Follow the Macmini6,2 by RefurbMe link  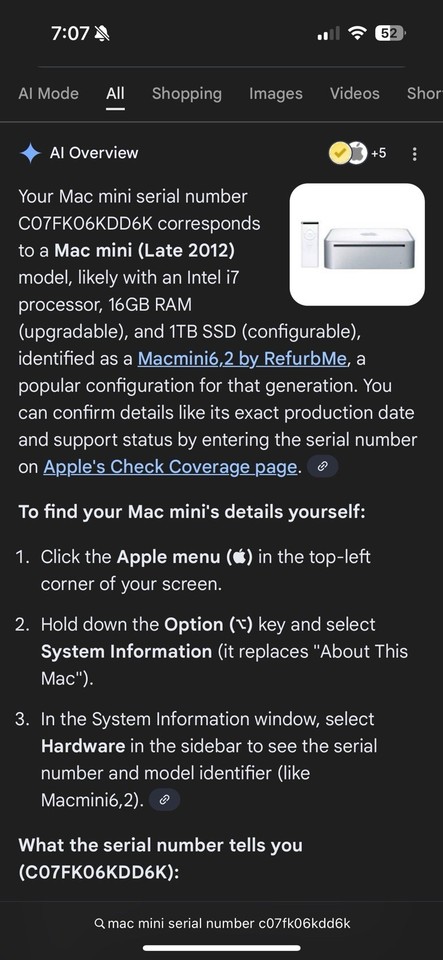click(242, 359)
